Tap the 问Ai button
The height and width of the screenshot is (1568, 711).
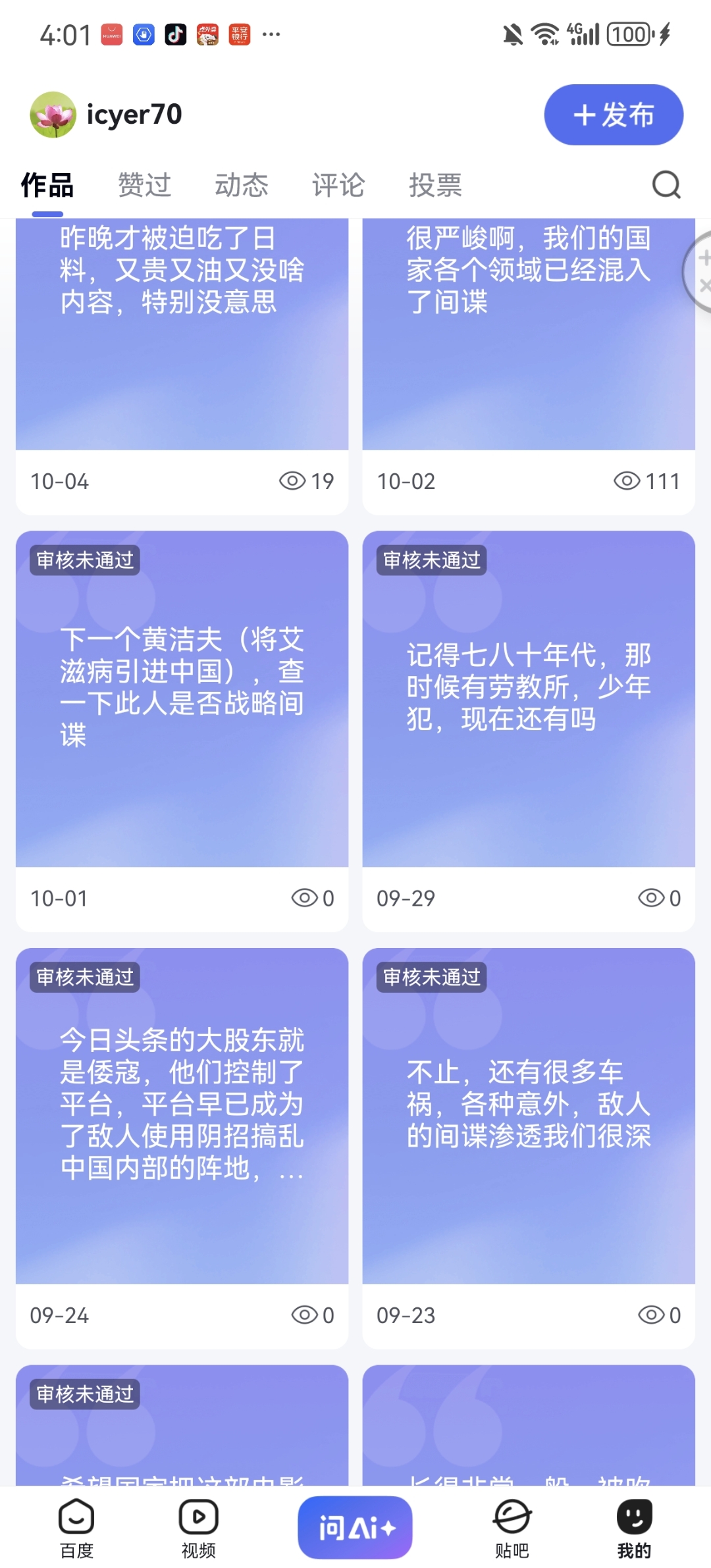coord(355,1527)
